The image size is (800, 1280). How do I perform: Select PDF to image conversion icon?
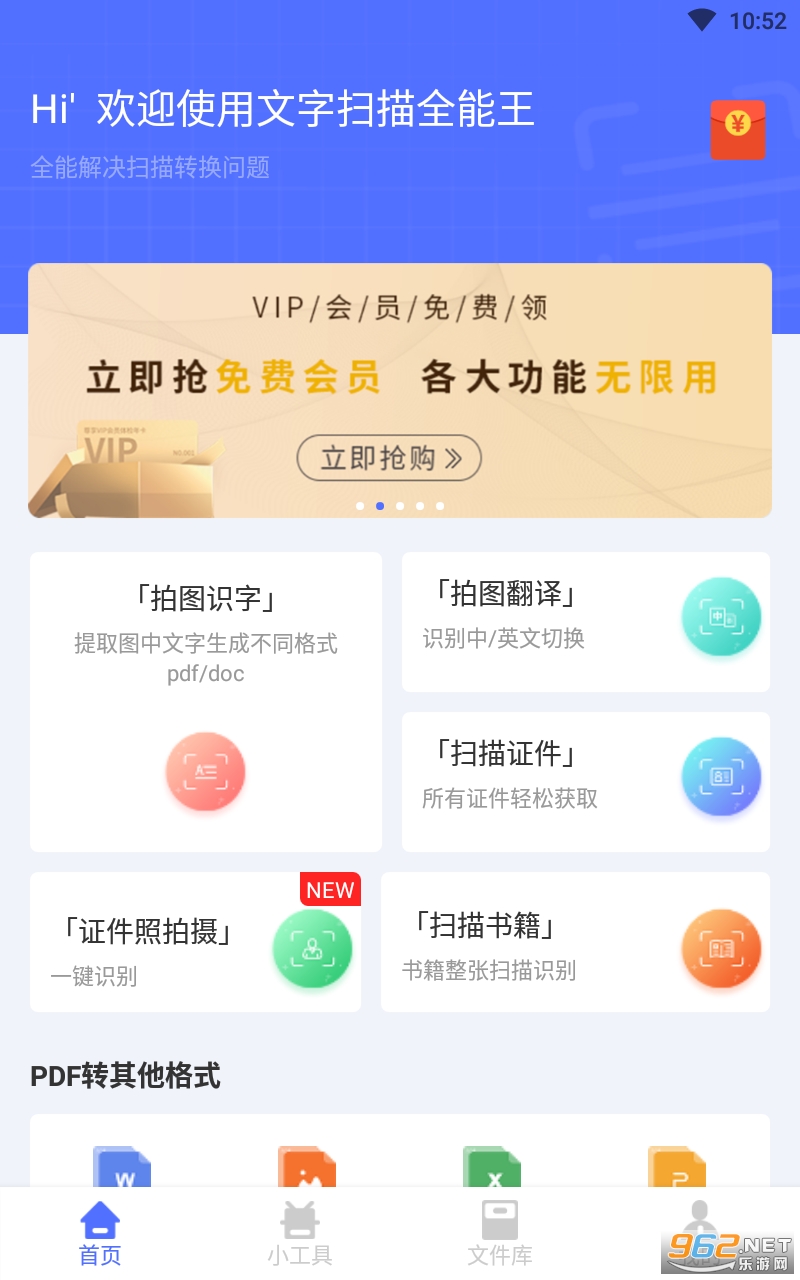(x=307, y=1166)
